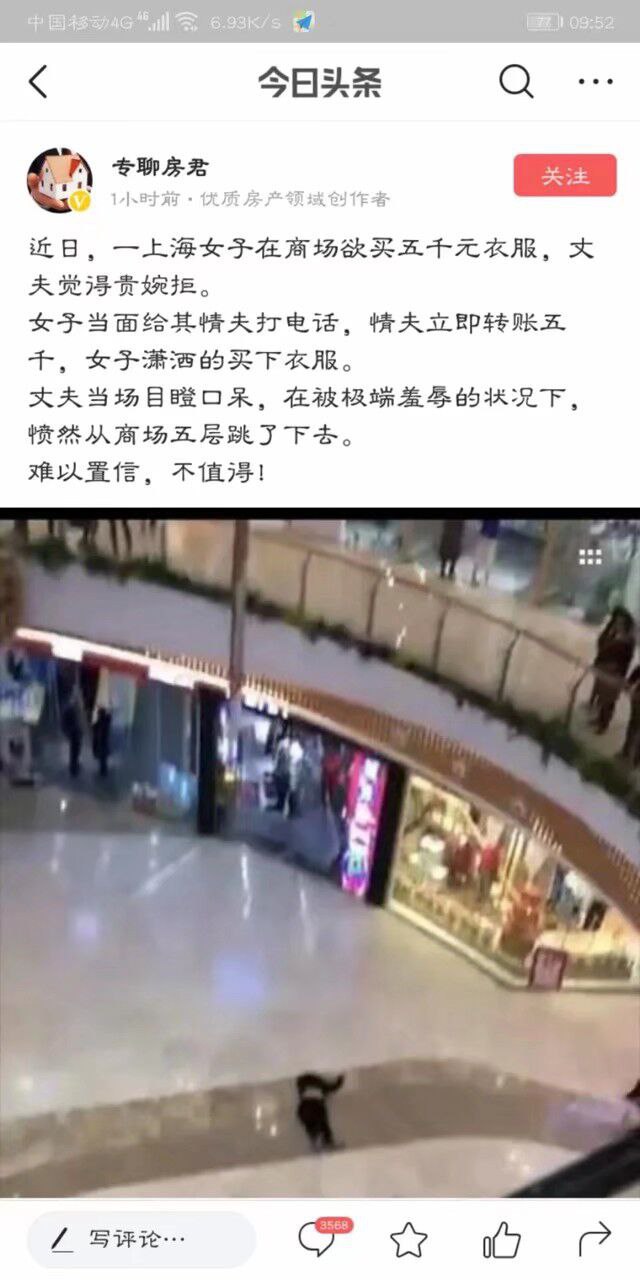Go back using the top arrow
This screenshot has width=640, height=1280.
coord(38,82)
